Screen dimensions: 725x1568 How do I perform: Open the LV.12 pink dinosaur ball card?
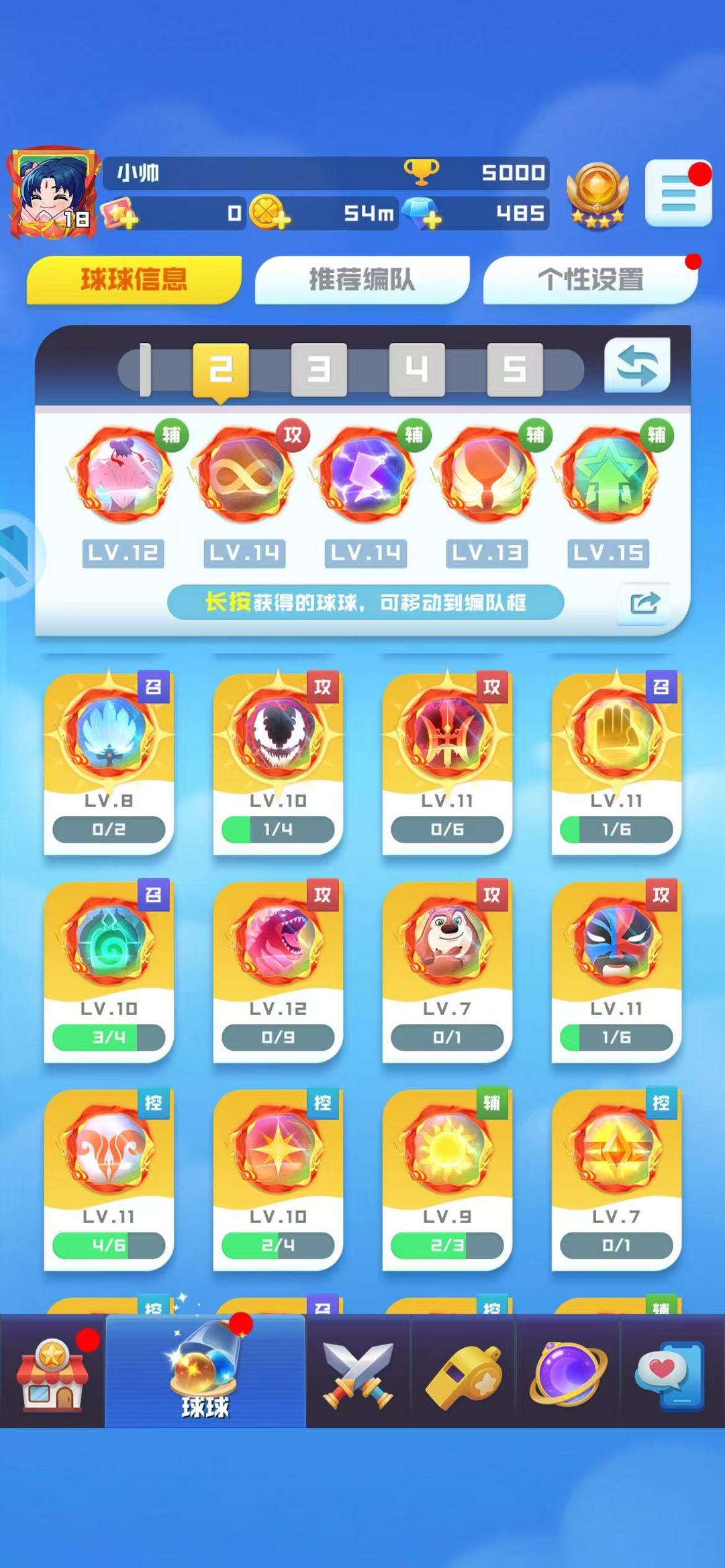coord(278,971)
